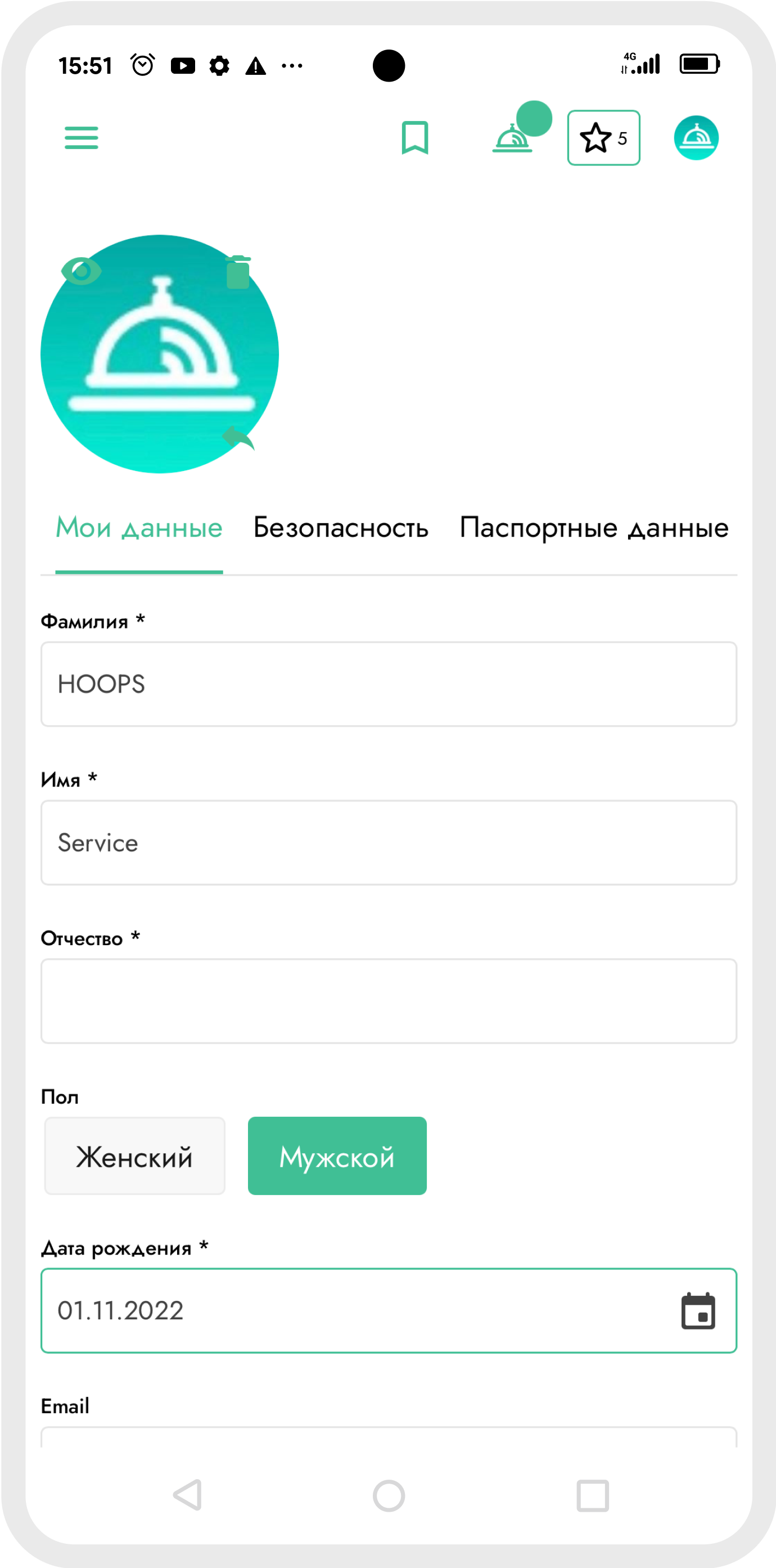Open the hamburger navigation menu
This screenshot has height=1568, width=776.
tap(81, 138)
